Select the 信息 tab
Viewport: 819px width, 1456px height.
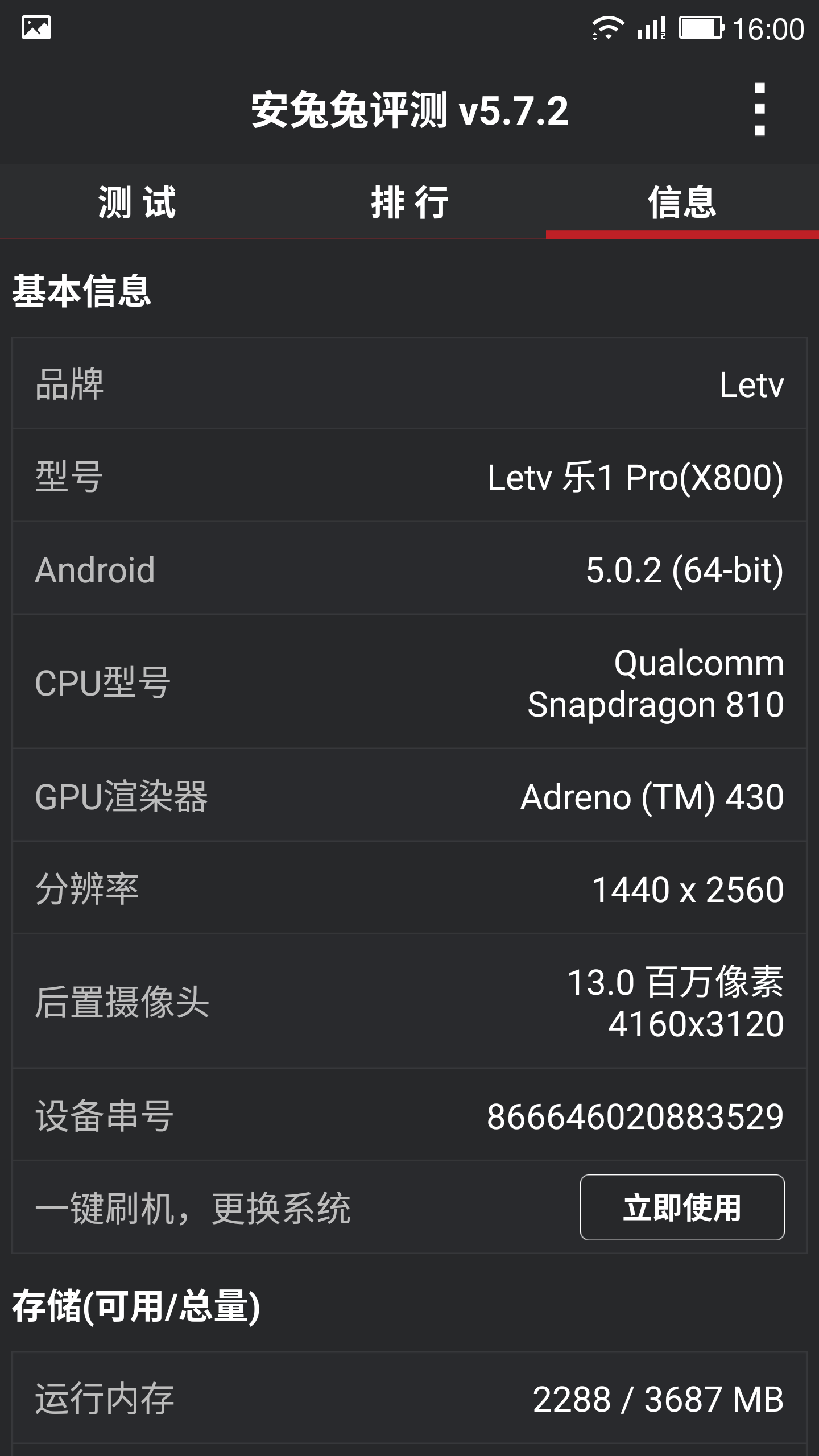682,202
